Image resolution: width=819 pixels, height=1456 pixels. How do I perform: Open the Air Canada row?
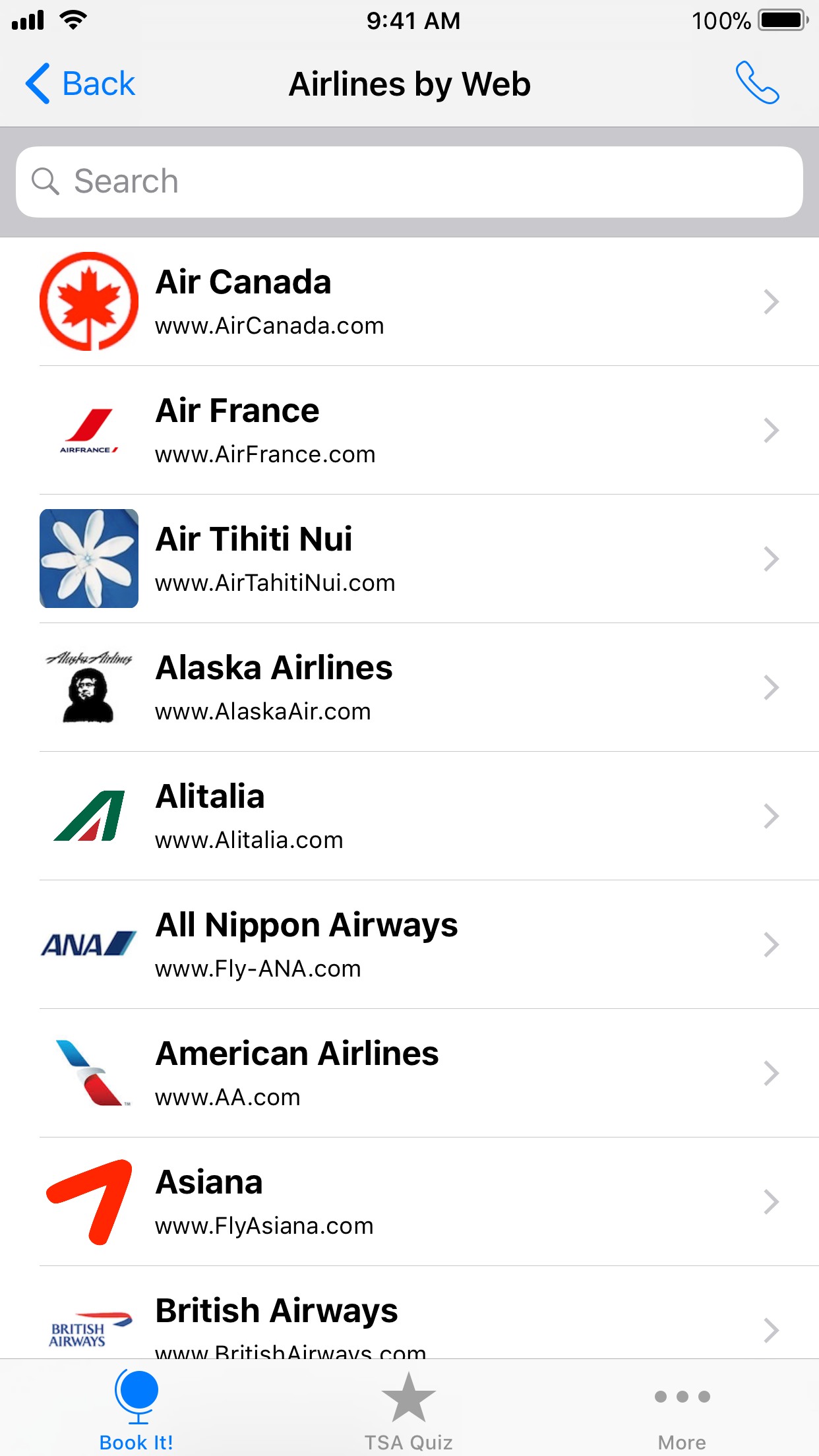coord(409,301)
